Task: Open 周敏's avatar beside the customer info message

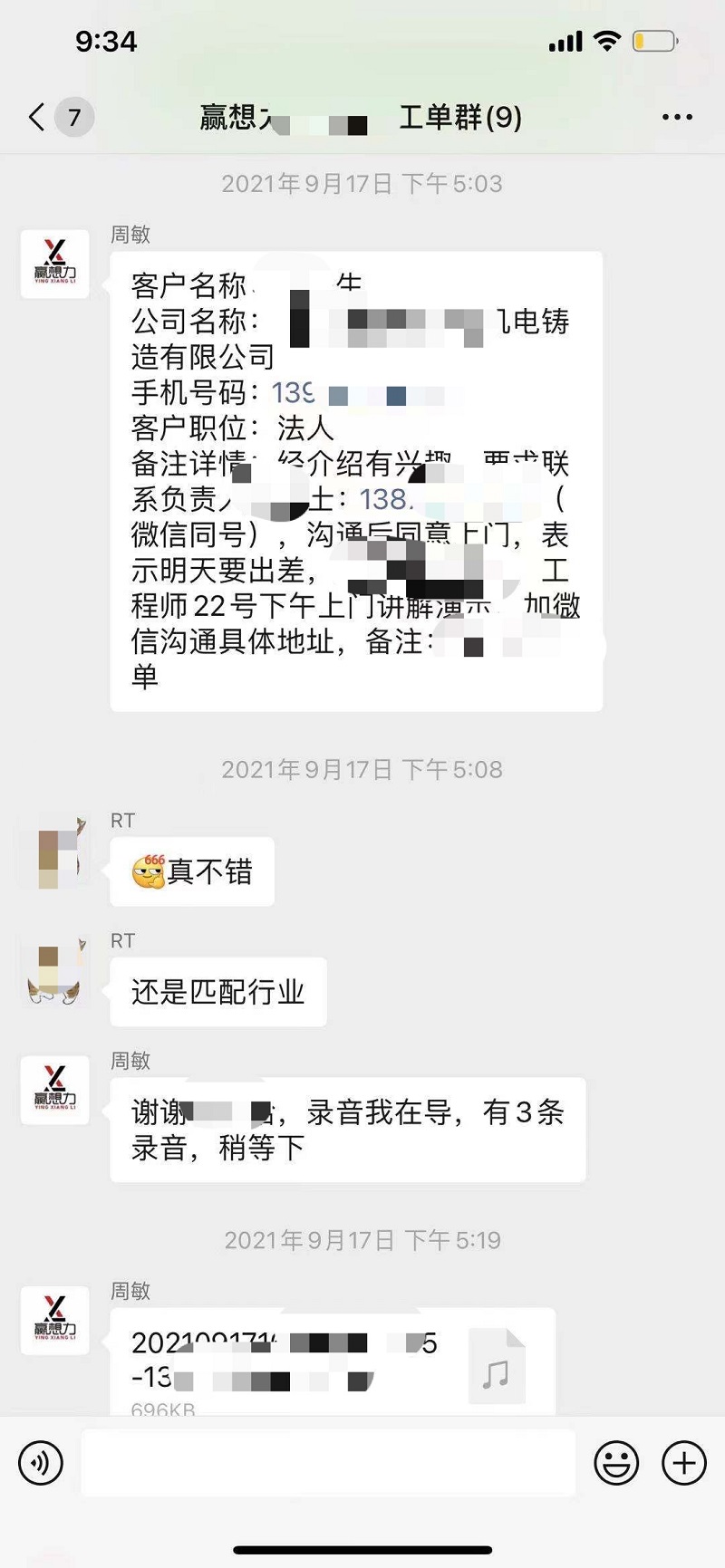Action: pyautogui.click(x=55, y=265)
